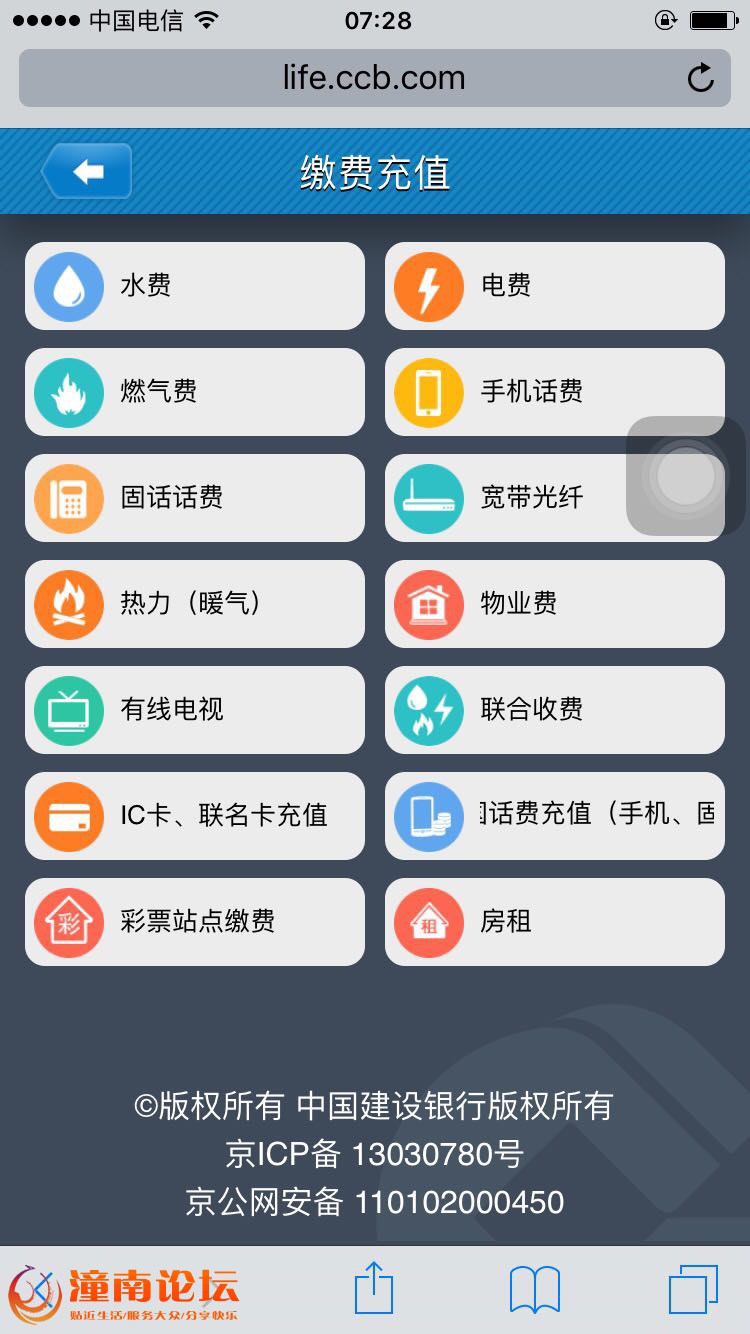Open 固话话费 landline bill

point(195,498)
